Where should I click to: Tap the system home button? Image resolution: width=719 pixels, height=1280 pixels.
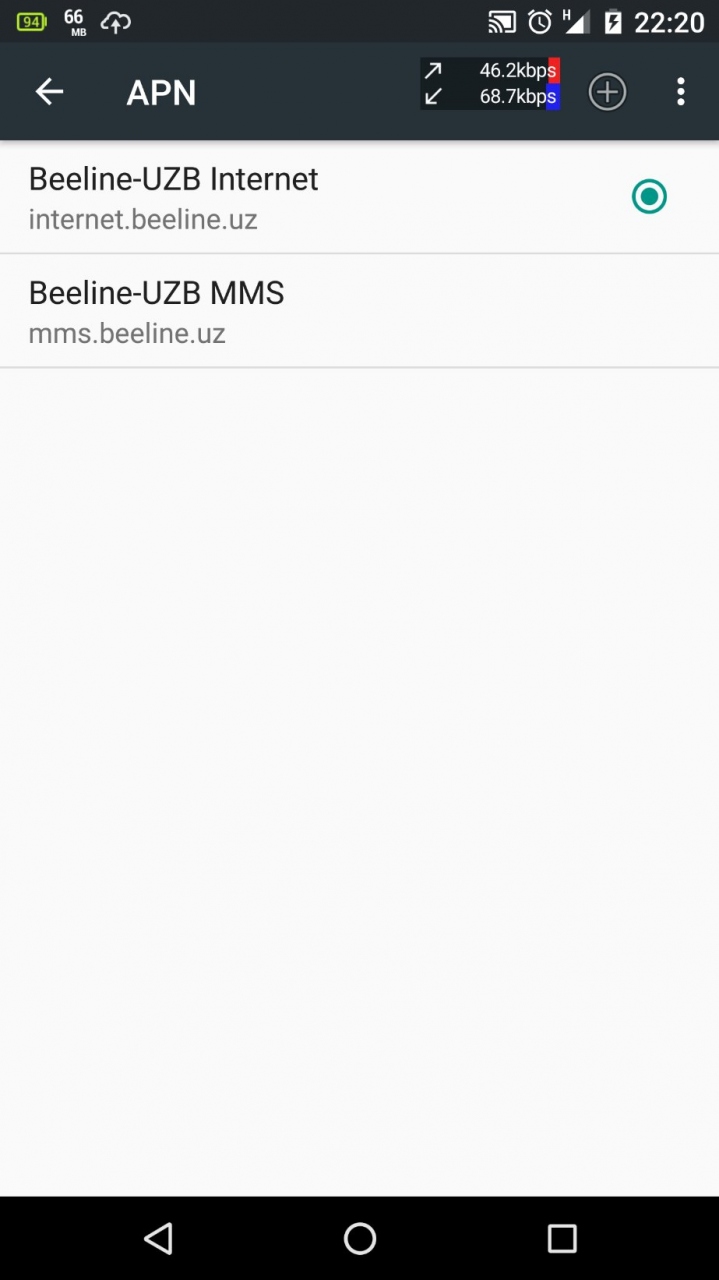[359, 1239]
